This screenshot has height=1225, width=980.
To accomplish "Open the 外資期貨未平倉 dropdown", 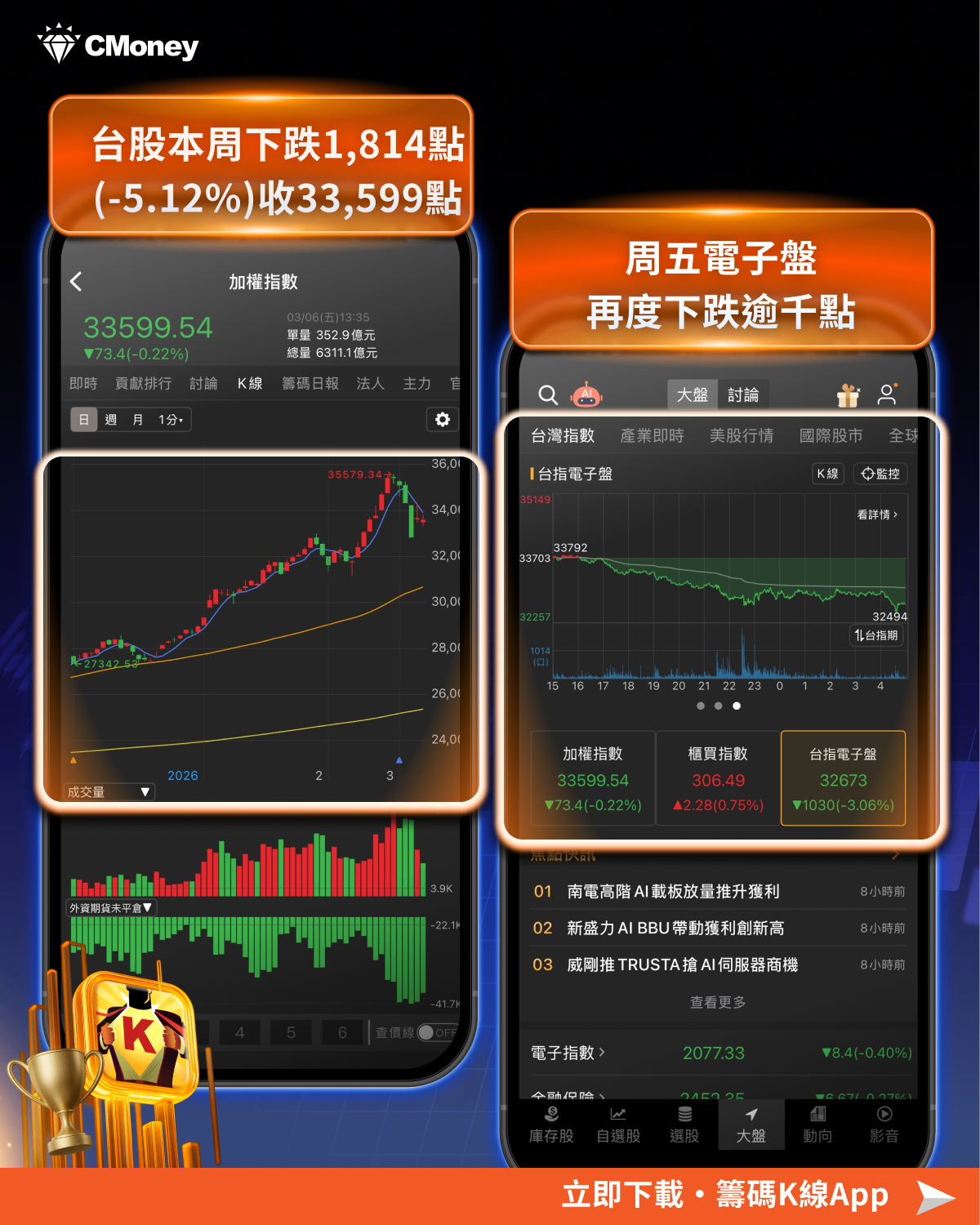I will 109,906.
